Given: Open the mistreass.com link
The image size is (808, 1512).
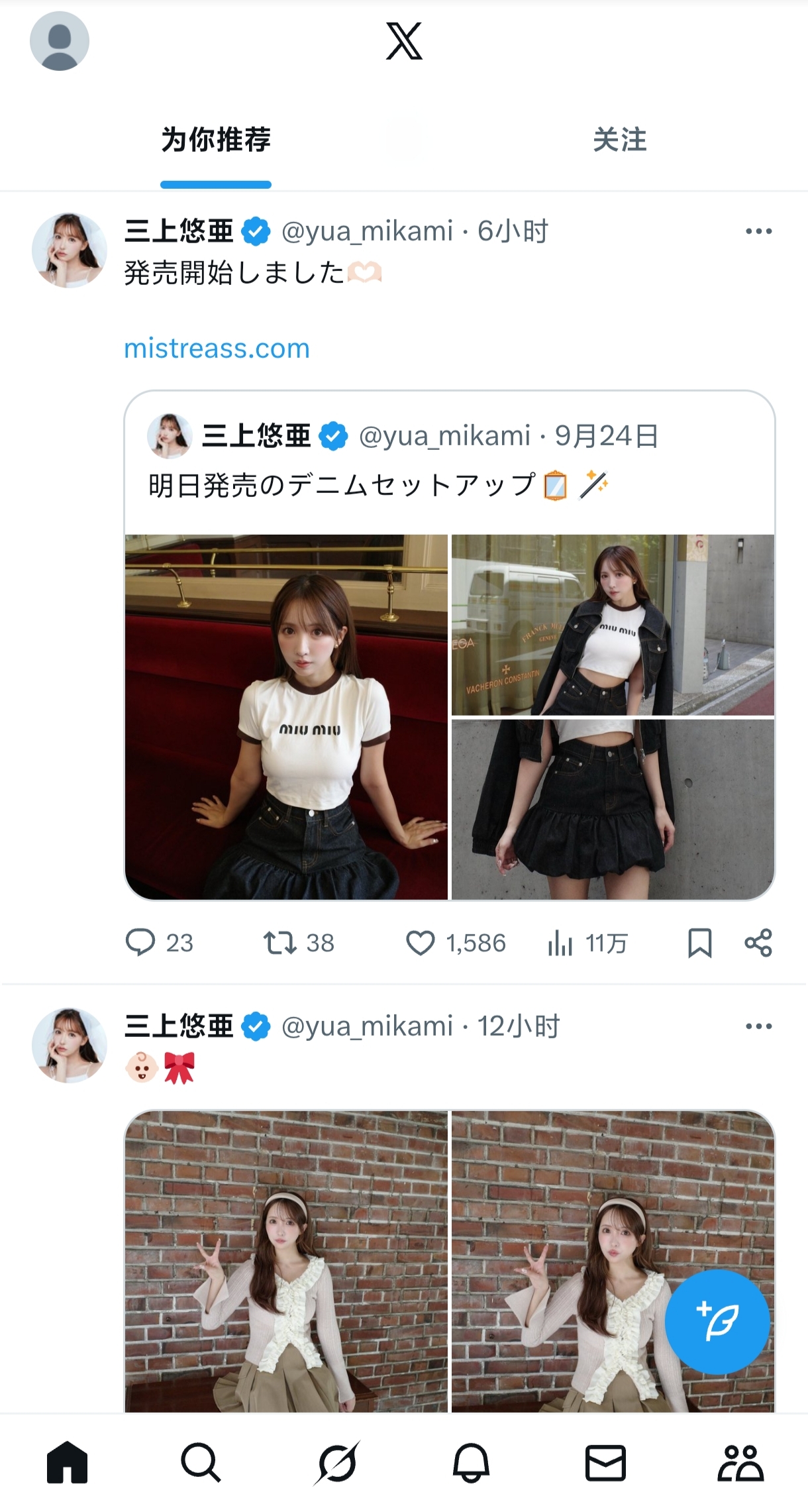Looking at the screenshot, I should click(x=217, y=349).
